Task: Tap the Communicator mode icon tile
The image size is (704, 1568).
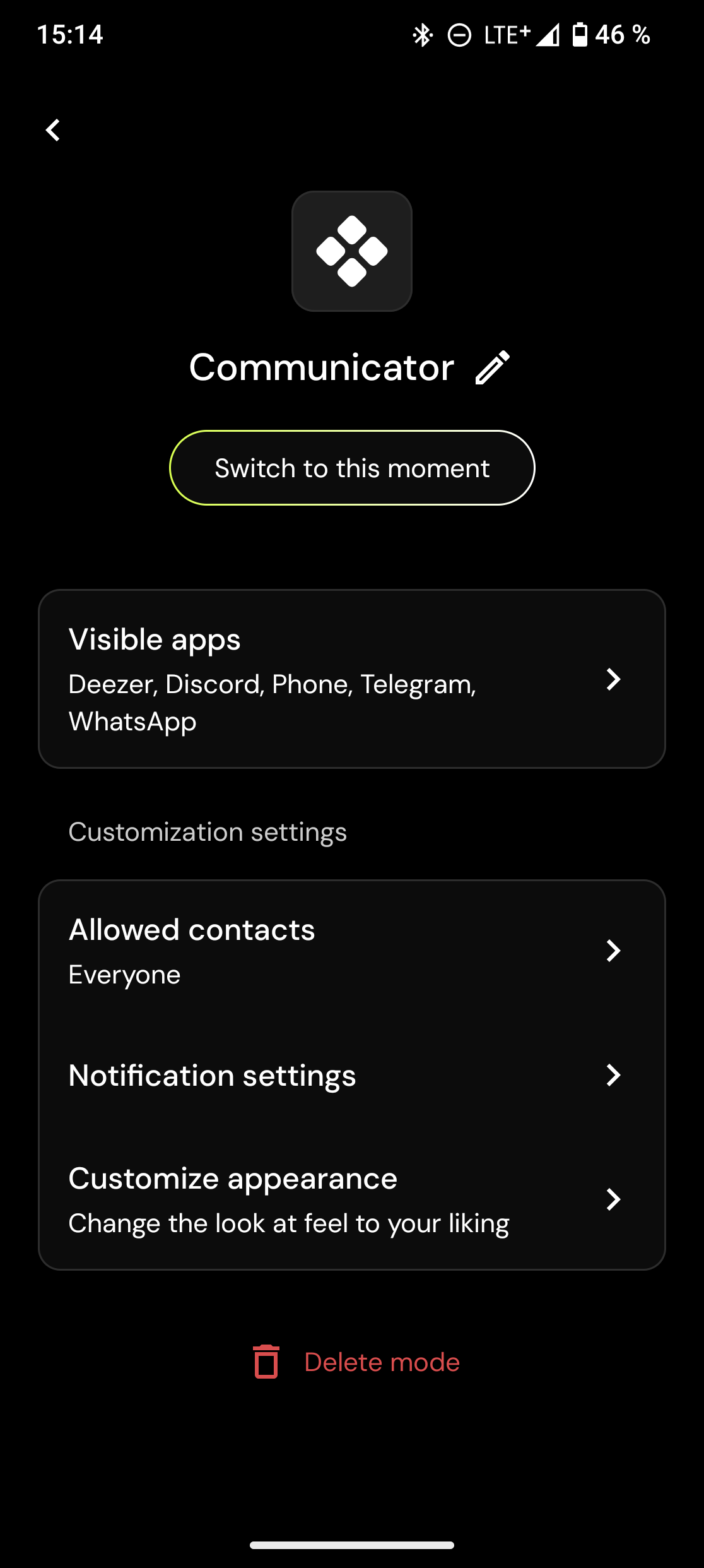Action: point(352,251)
